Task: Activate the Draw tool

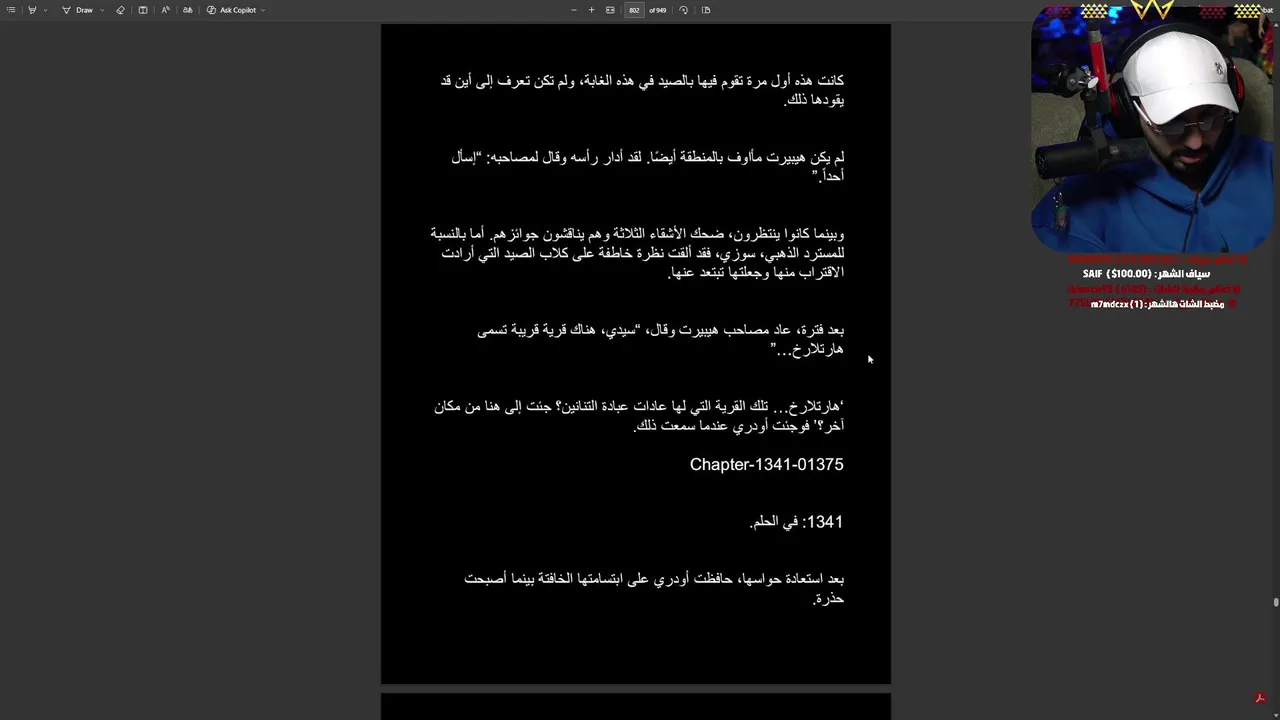Action: click(x=78, y=10)
